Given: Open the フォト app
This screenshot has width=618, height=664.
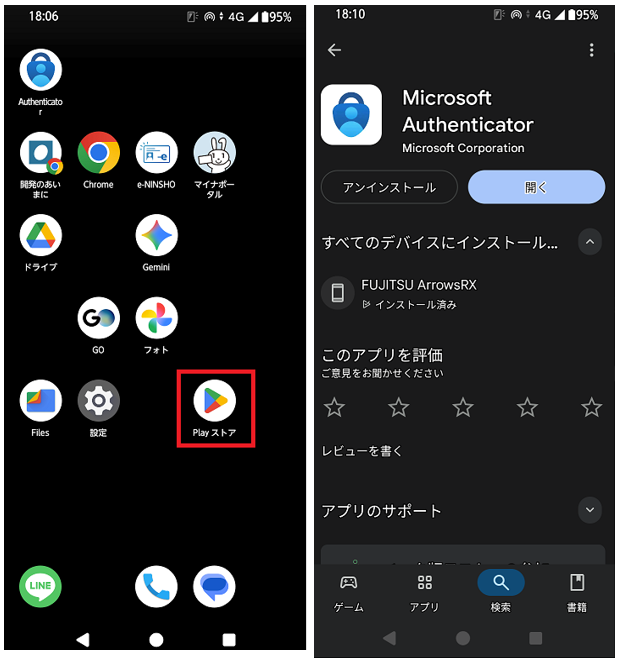Looking at the screenshot, I should pyautogui.click(x=156, y=319).
